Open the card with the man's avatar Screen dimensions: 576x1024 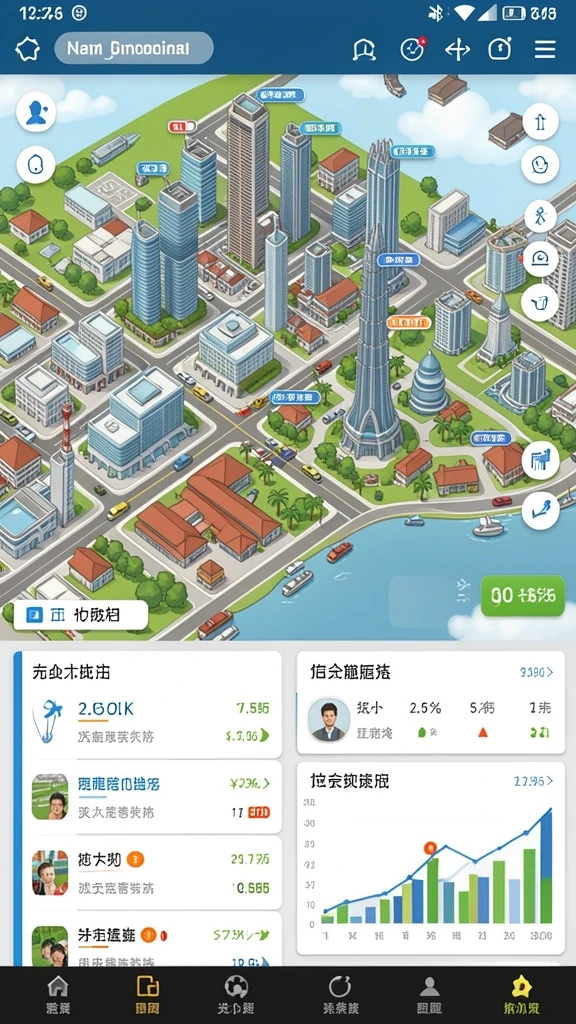431,703
